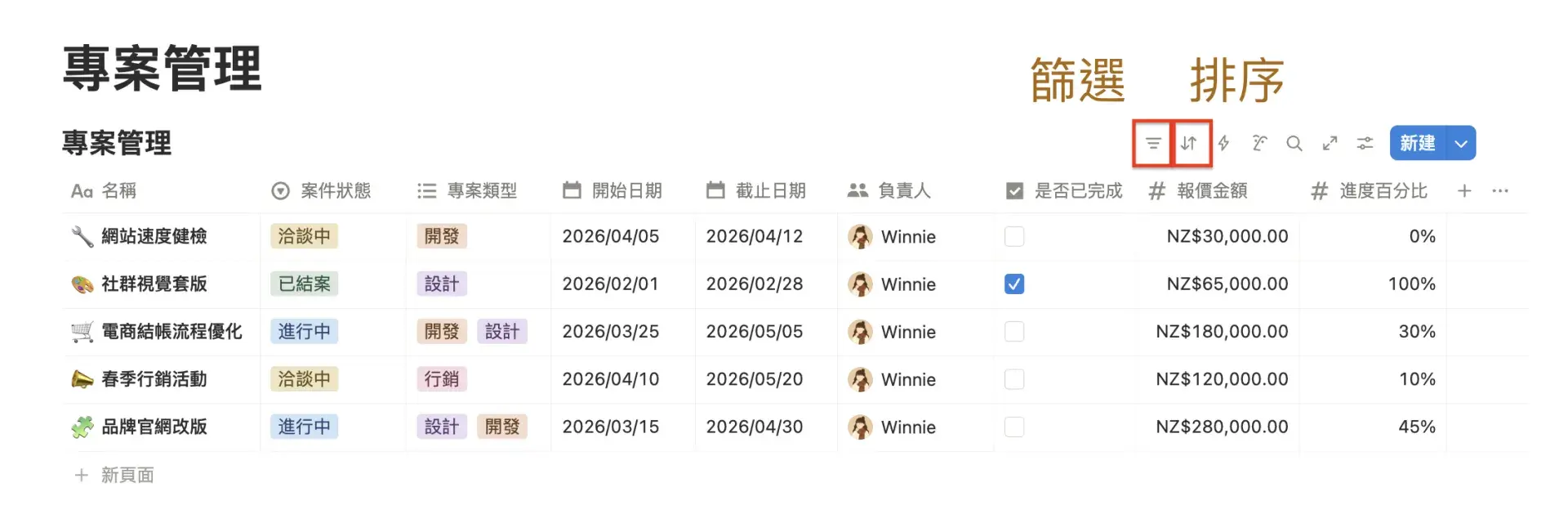The width and height of the screenshot is (1568, 514).
Task: Open the filter icon in the toolbar
Action: click(1152, 143)
